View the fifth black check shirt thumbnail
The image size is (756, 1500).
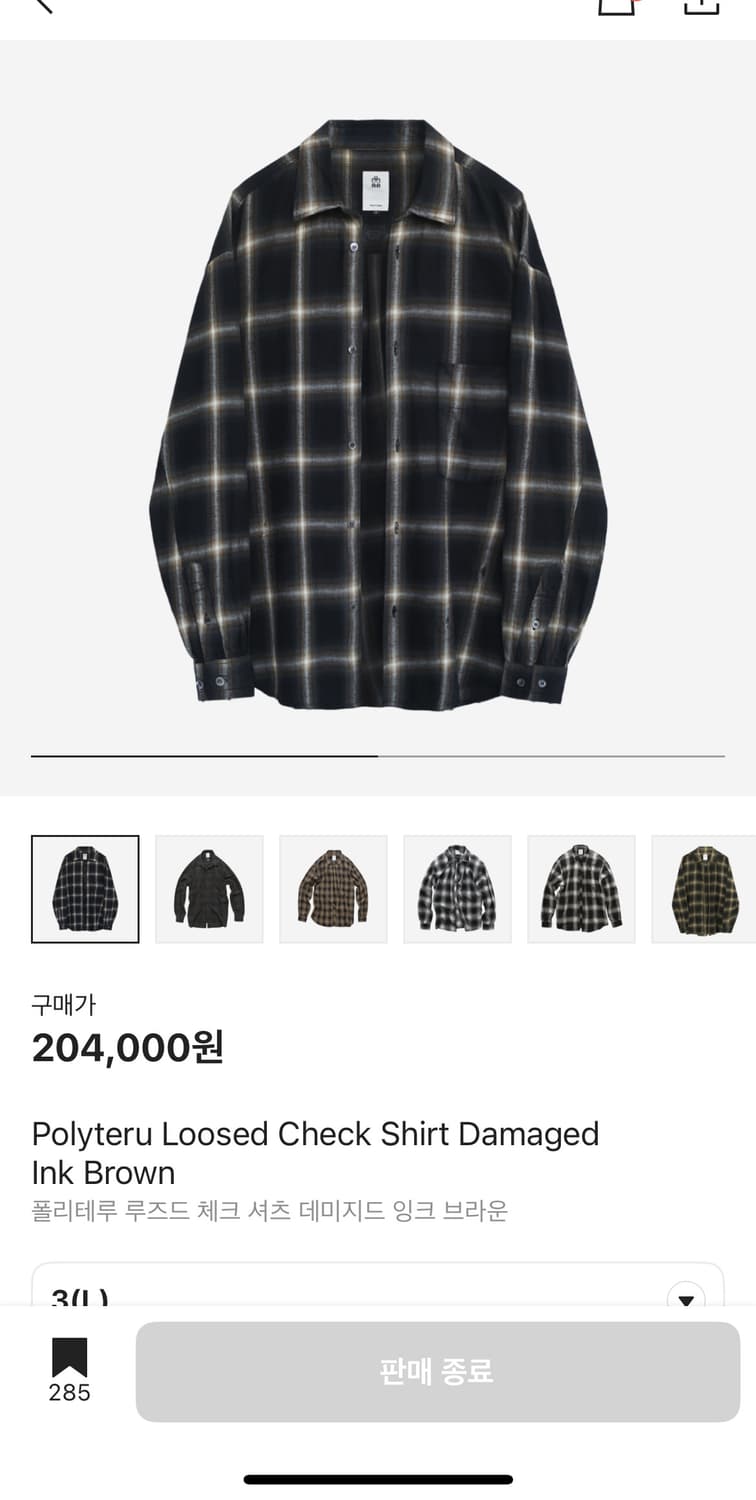pos(581,889)
